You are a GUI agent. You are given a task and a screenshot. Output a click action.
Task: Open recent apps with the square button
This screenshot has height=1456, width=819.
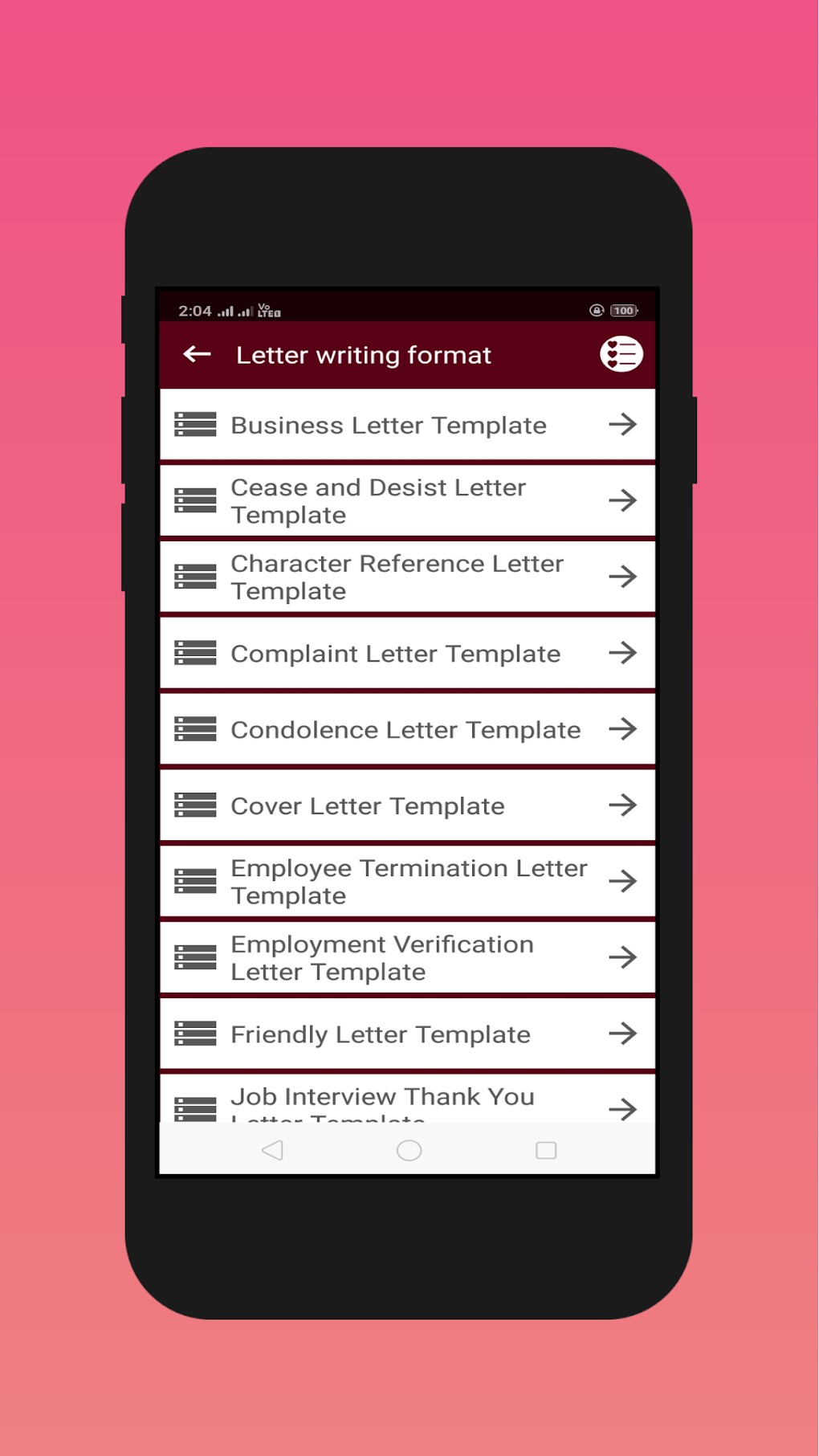544,1150
